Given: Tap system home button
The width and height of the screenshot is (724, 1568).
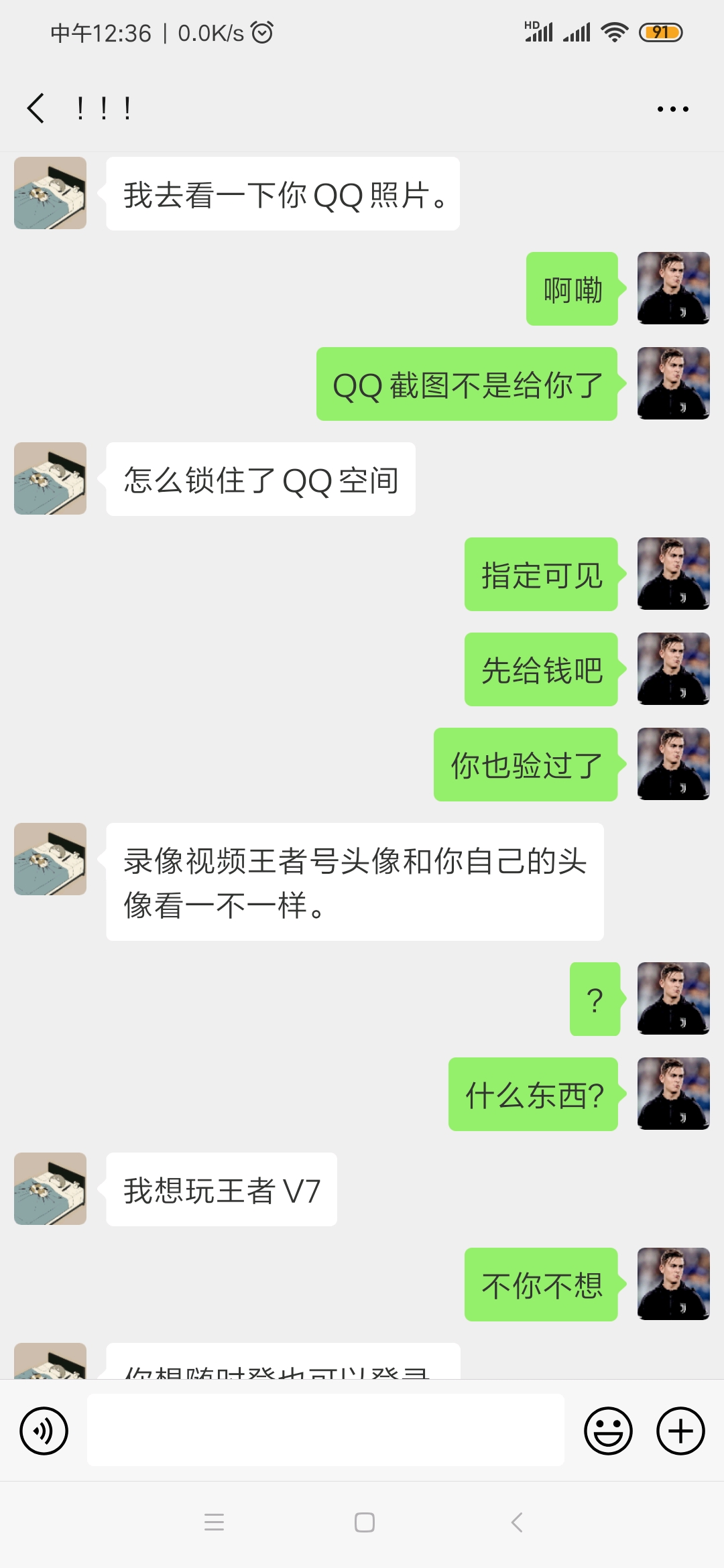Looking at the screenshot, I should click(364, 1522).
